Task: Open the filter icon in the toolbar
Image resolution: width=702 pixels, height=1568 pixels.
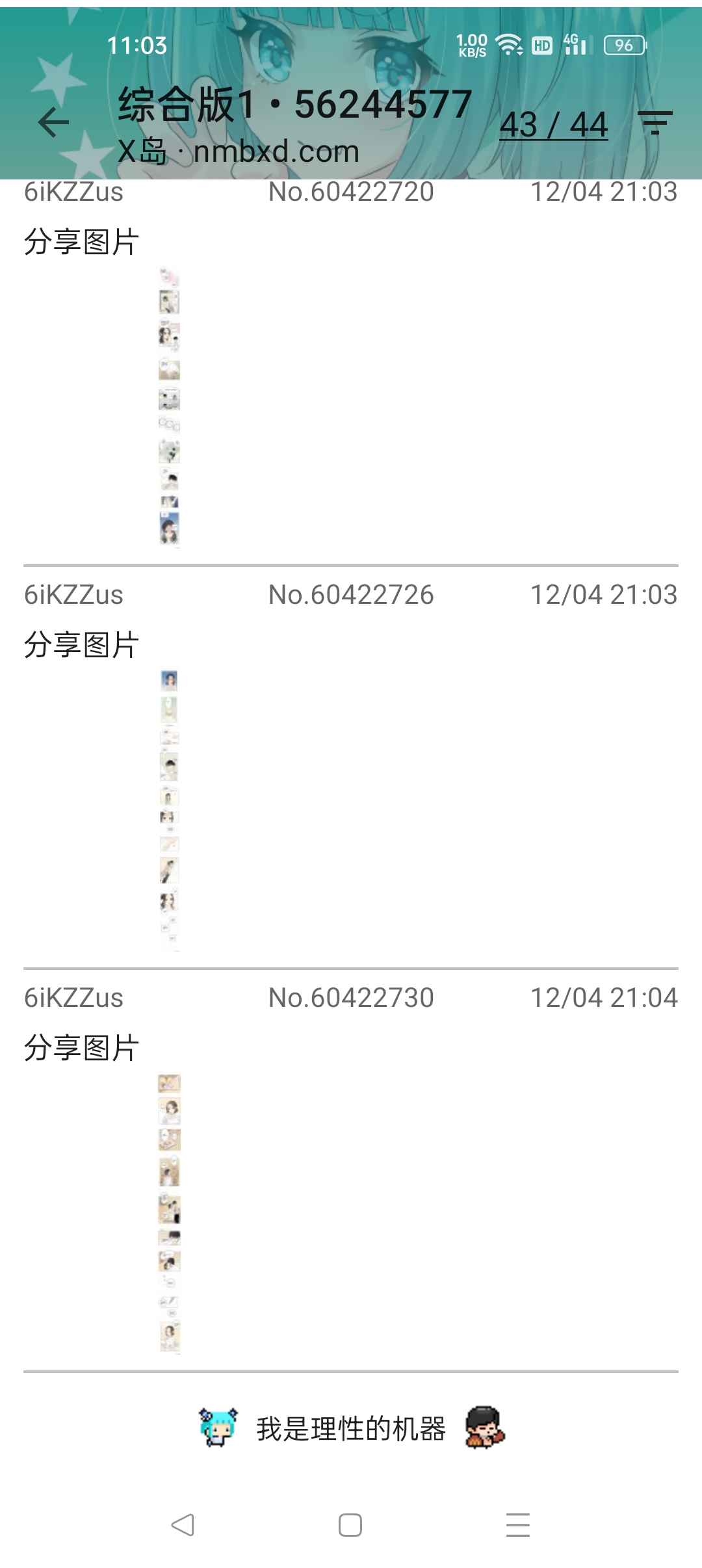Action: 655,122
